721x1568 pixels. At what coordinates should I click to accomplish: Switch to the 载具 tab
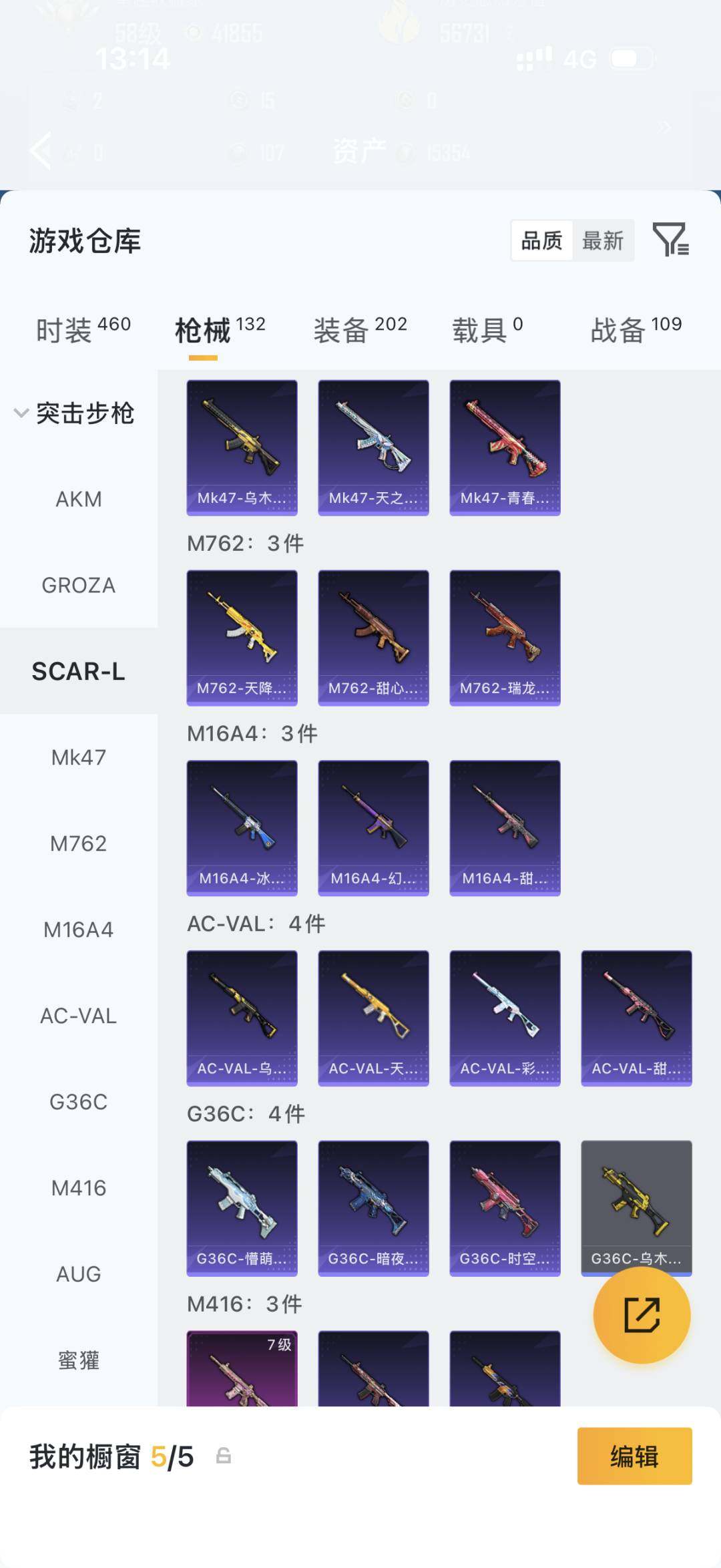(x=487, y=330)
